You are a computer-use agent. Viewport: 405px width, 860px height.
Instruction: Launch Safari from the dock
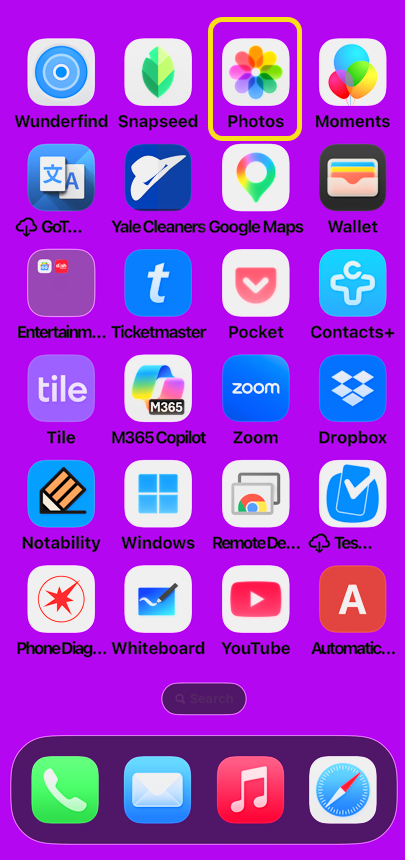click(x=343, y=790)
